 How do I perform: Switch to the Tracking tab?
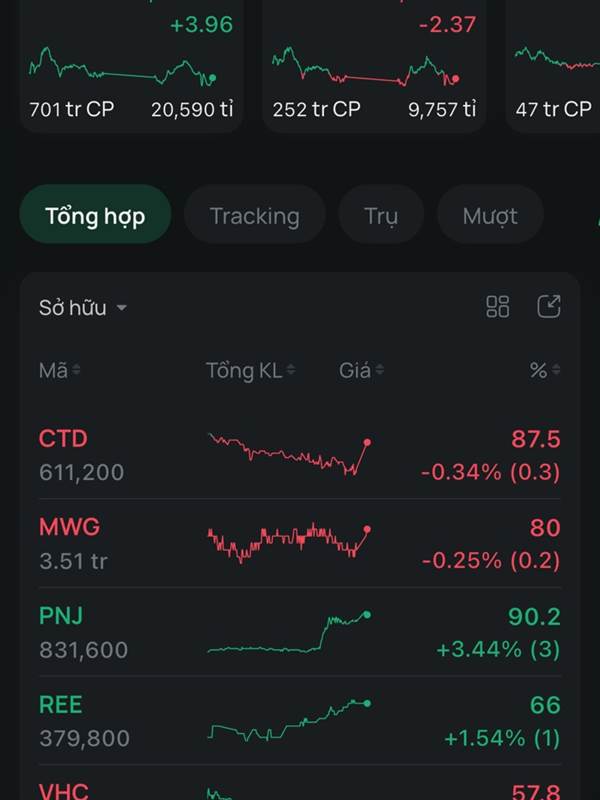(254, 216)
